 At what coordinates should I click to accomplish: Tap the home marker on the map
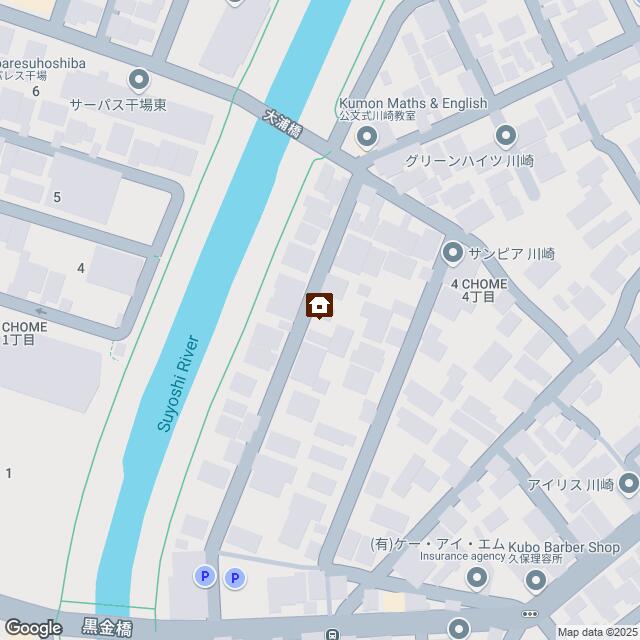(319, 306)
